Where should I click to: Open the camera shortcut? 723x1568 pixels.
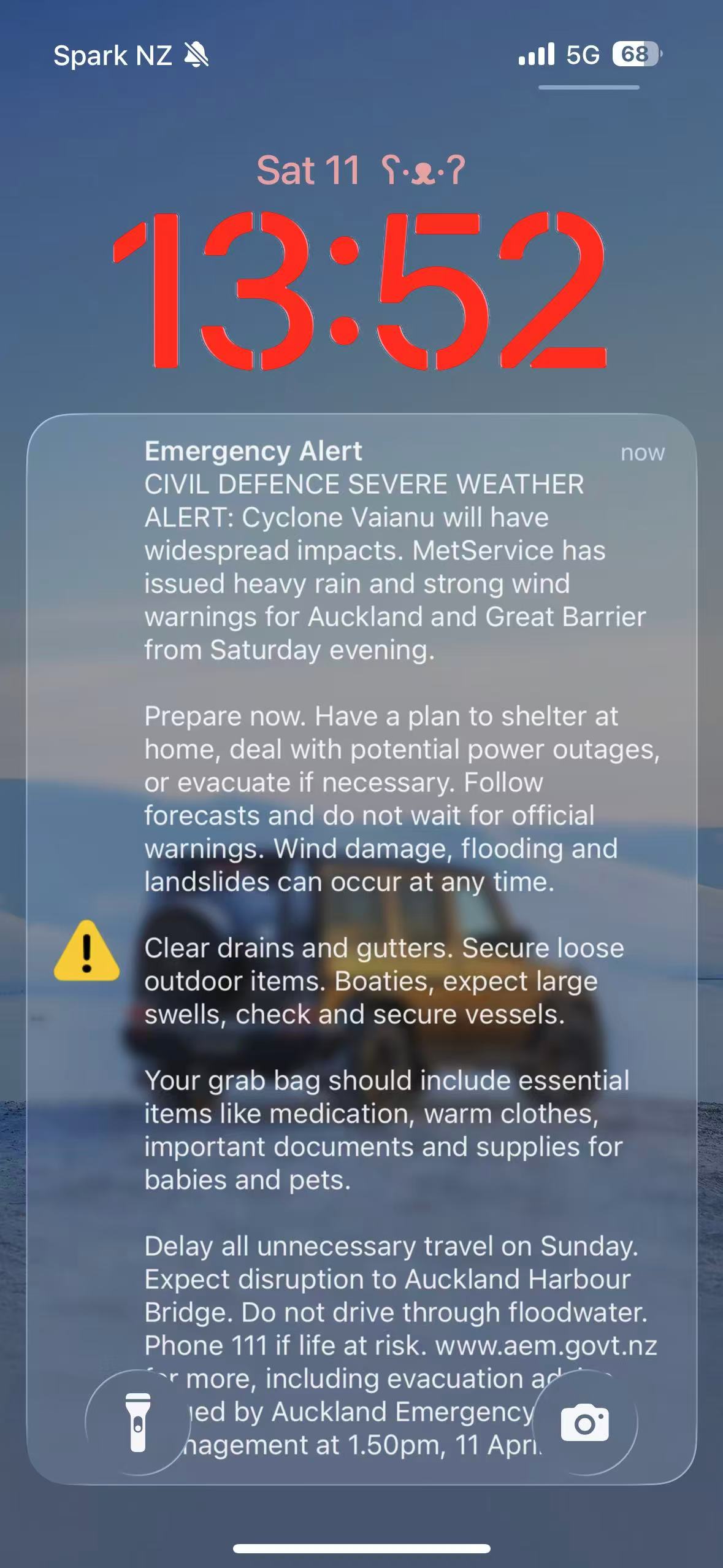(584, 1422)
